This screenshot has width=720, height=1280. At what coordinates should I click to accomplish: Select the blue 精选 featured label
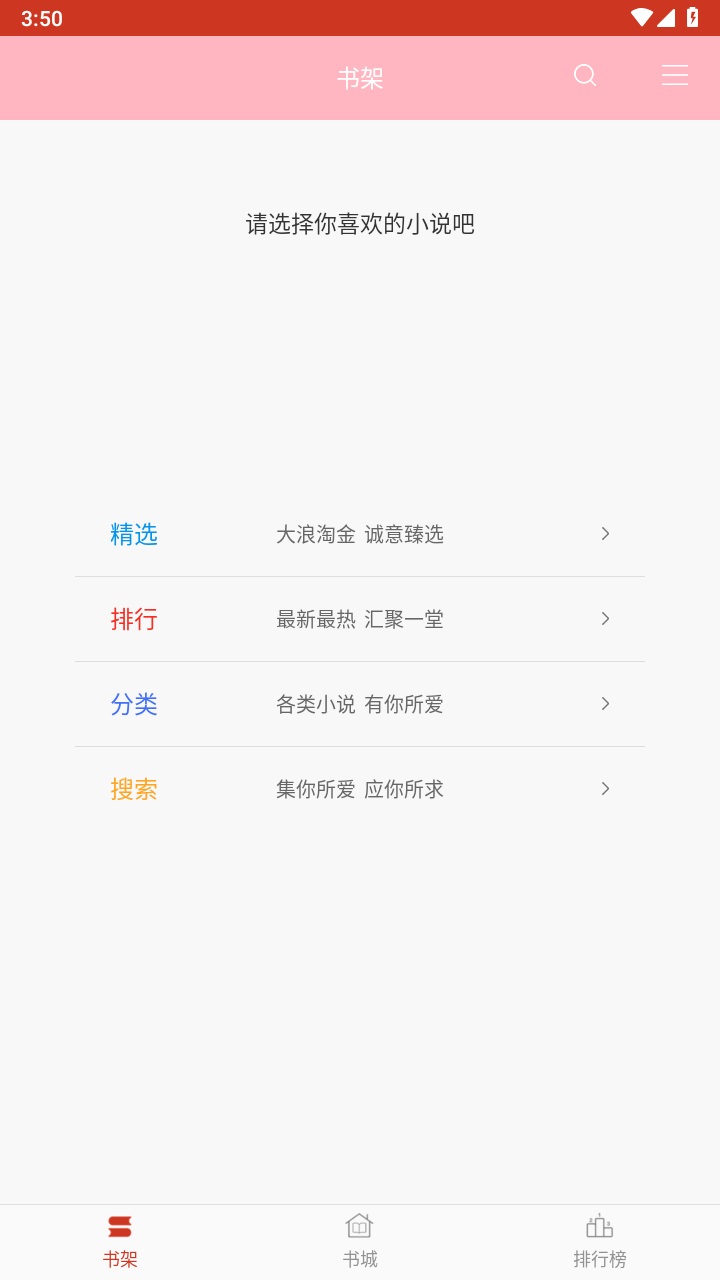(135, 534)
